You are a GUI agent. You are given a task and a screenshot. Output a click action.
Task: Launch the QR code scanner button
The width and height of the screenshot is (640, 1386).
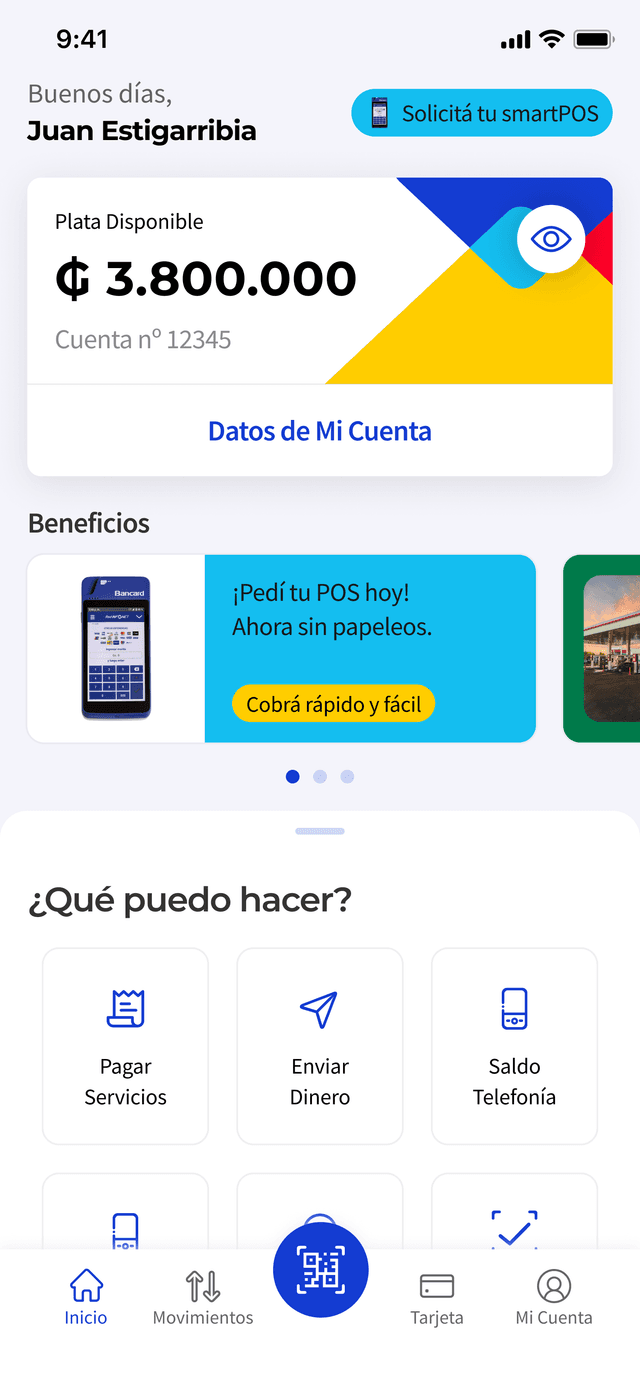pos(321,1270)
